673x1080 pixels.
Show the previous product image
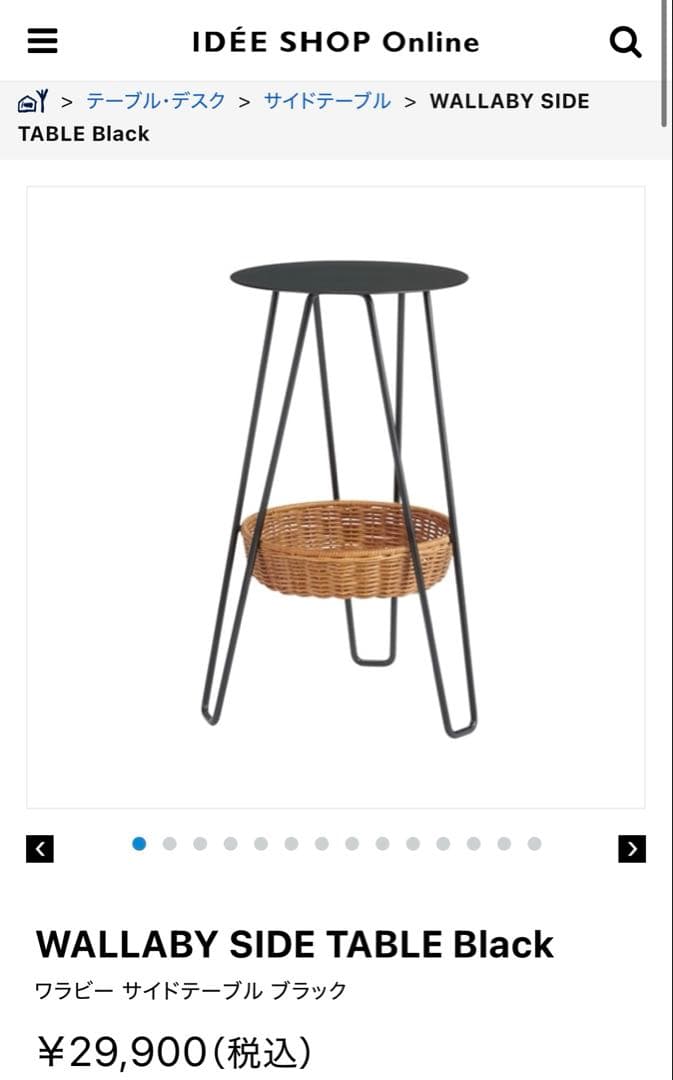[x=40, y=849]
